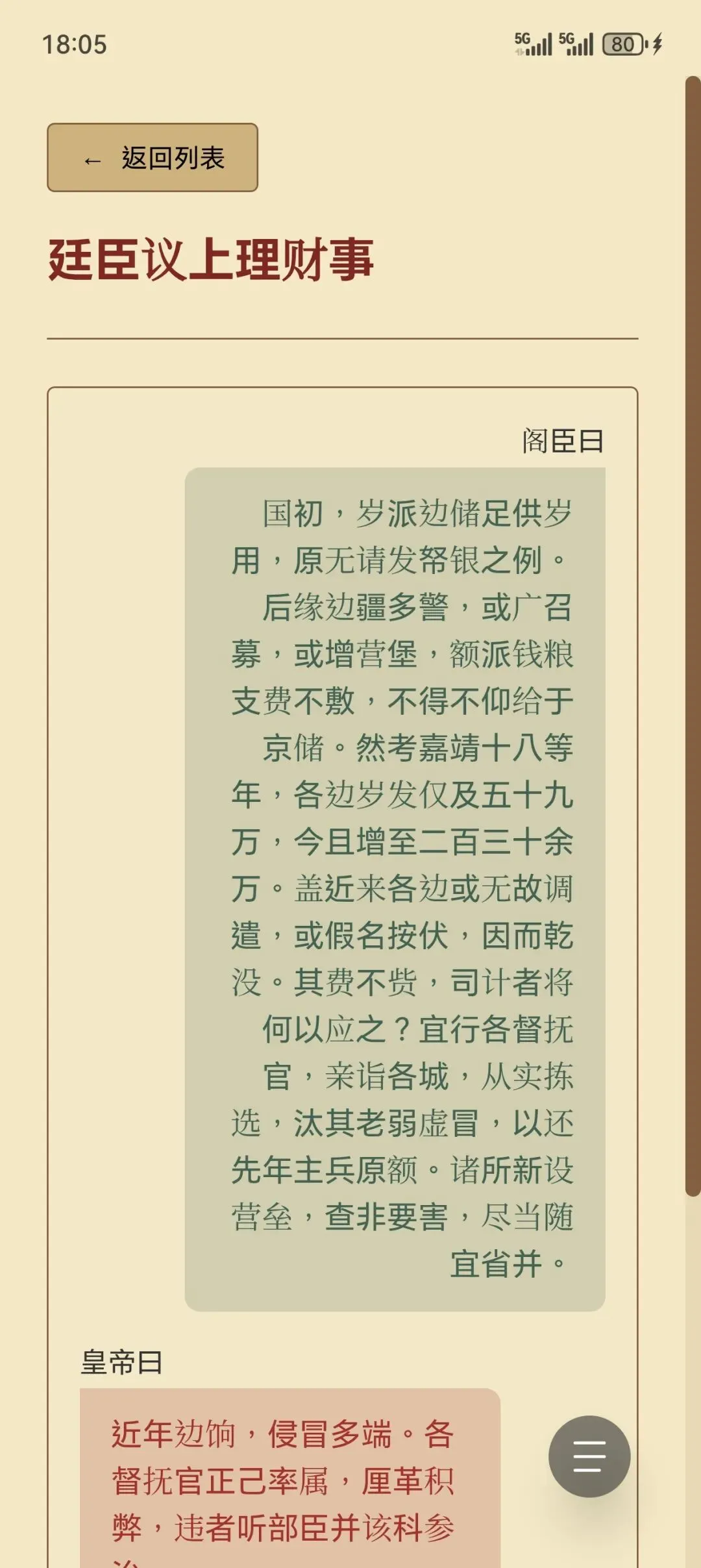Open the floating menu button
This screenshot has height=1568, width=701.
pos(589,1456)
